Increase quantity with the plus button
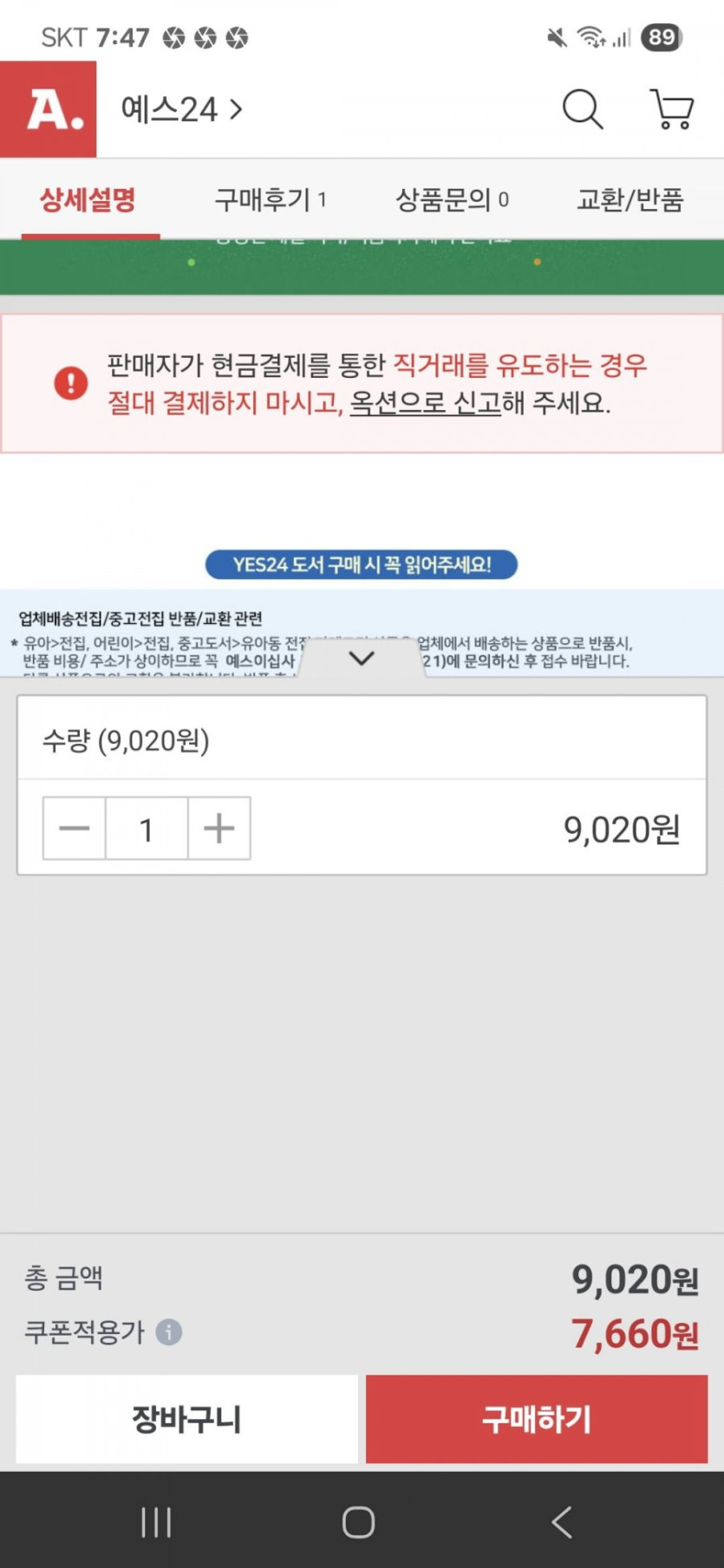 219,829
